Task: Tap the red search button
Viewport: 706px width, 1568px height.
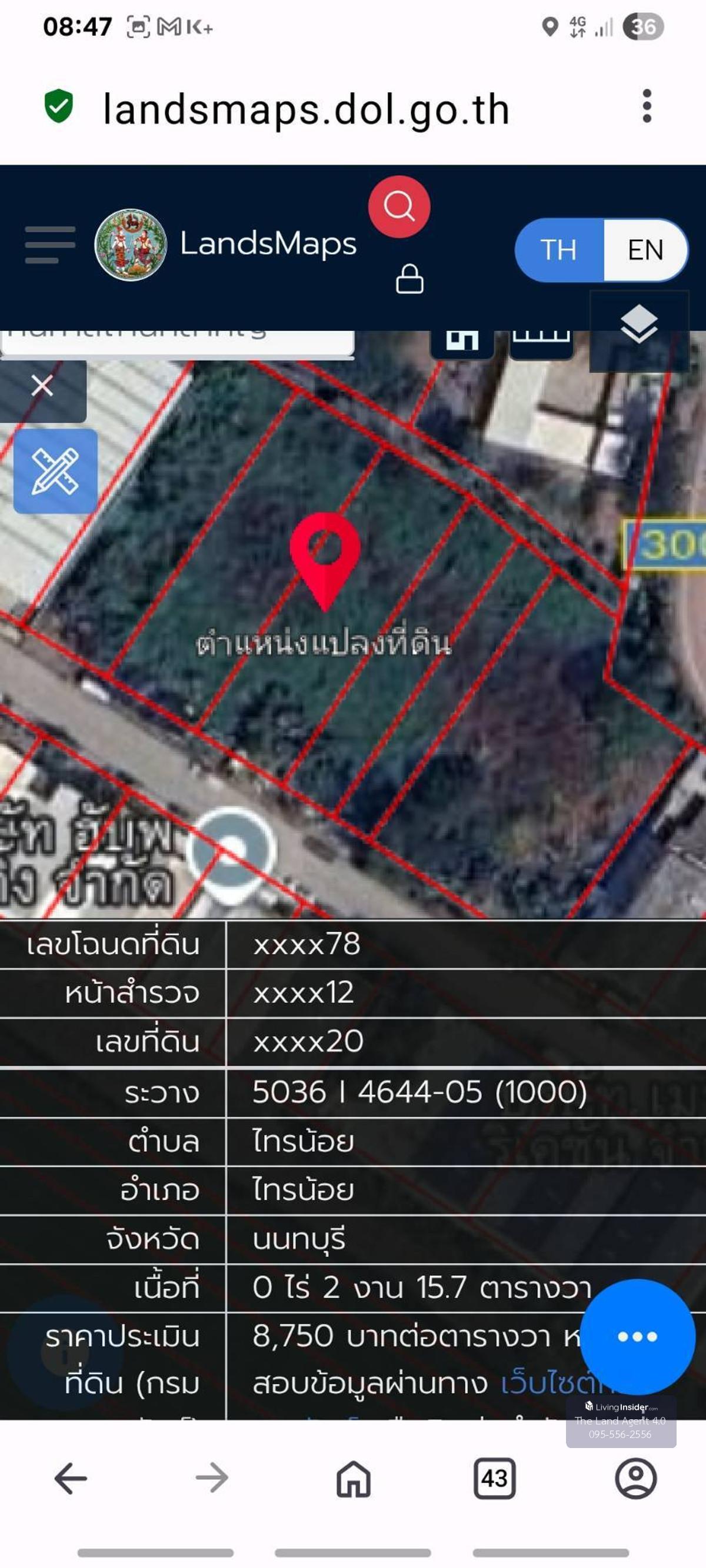Action: (x=399, y=207)
